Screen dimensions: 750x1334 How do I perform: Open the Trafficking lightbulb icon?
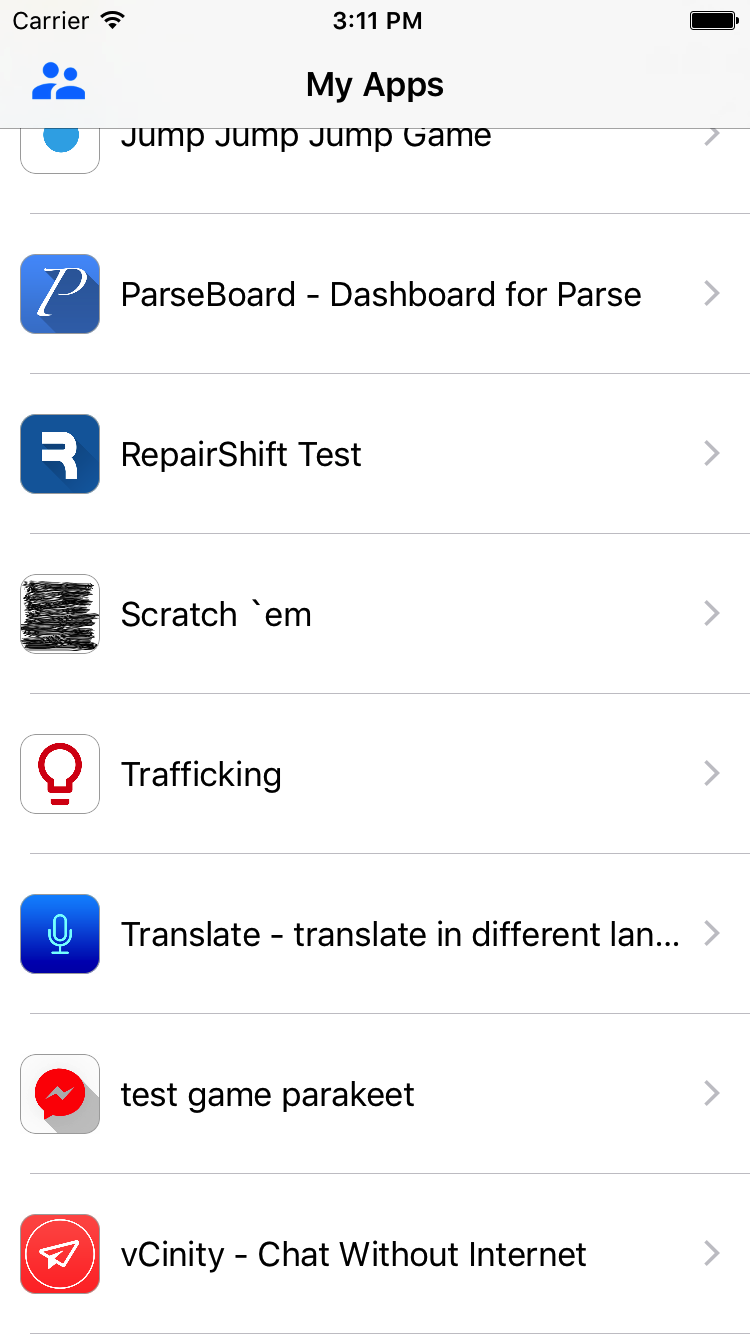[59, 774]
